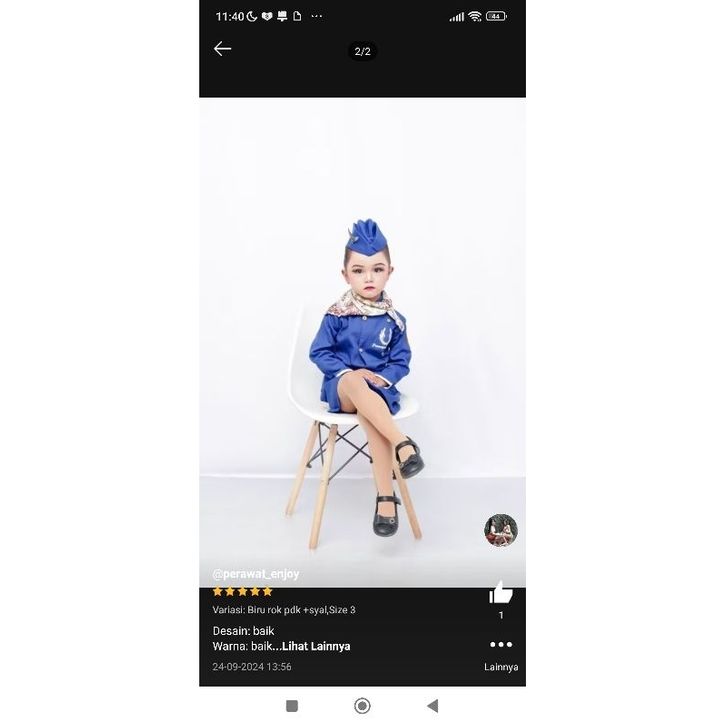This screenshot has width=726, height=726.
Task: Open recent apps with the square button
Action: click(x=292, y=706)
